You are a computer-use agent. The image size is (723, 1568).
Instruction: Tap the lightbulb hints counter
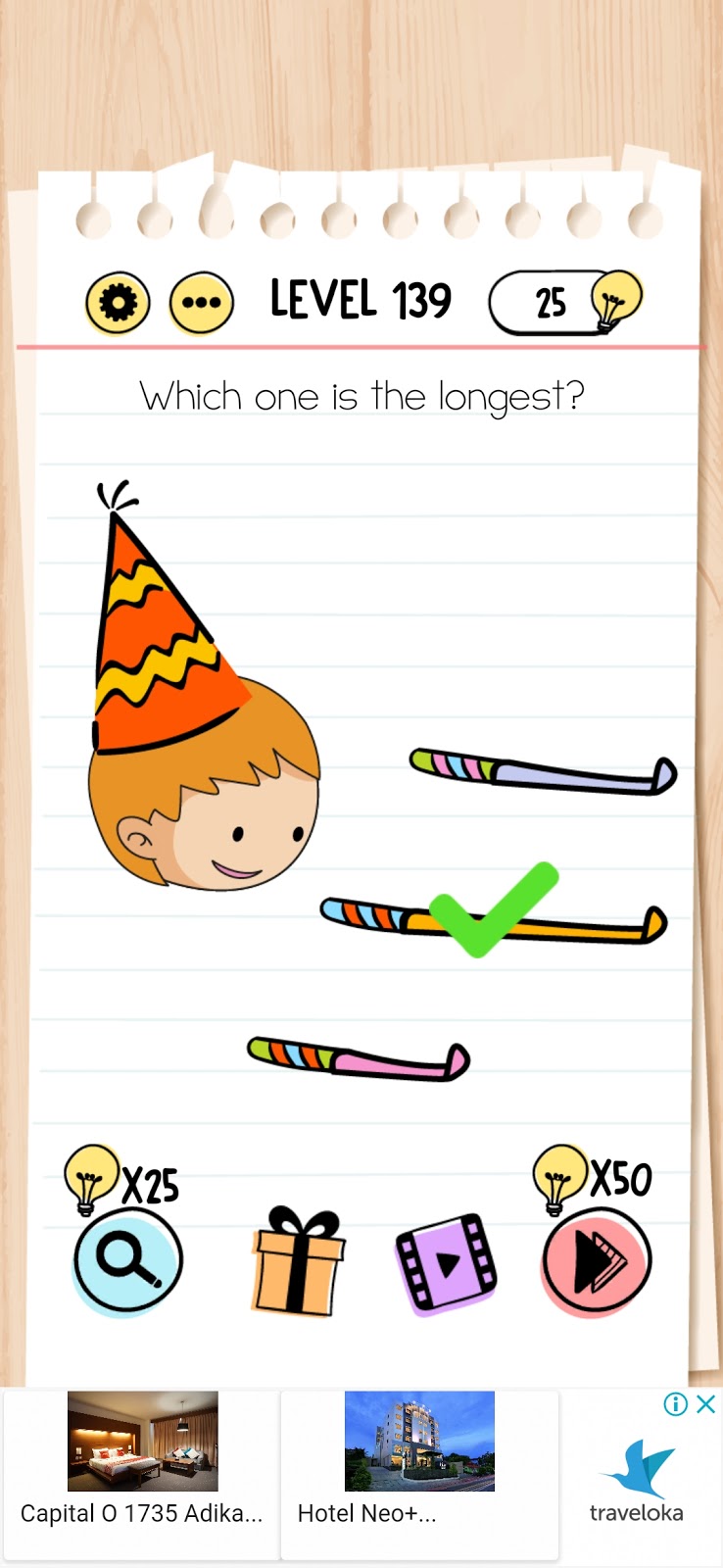(565, 303)
